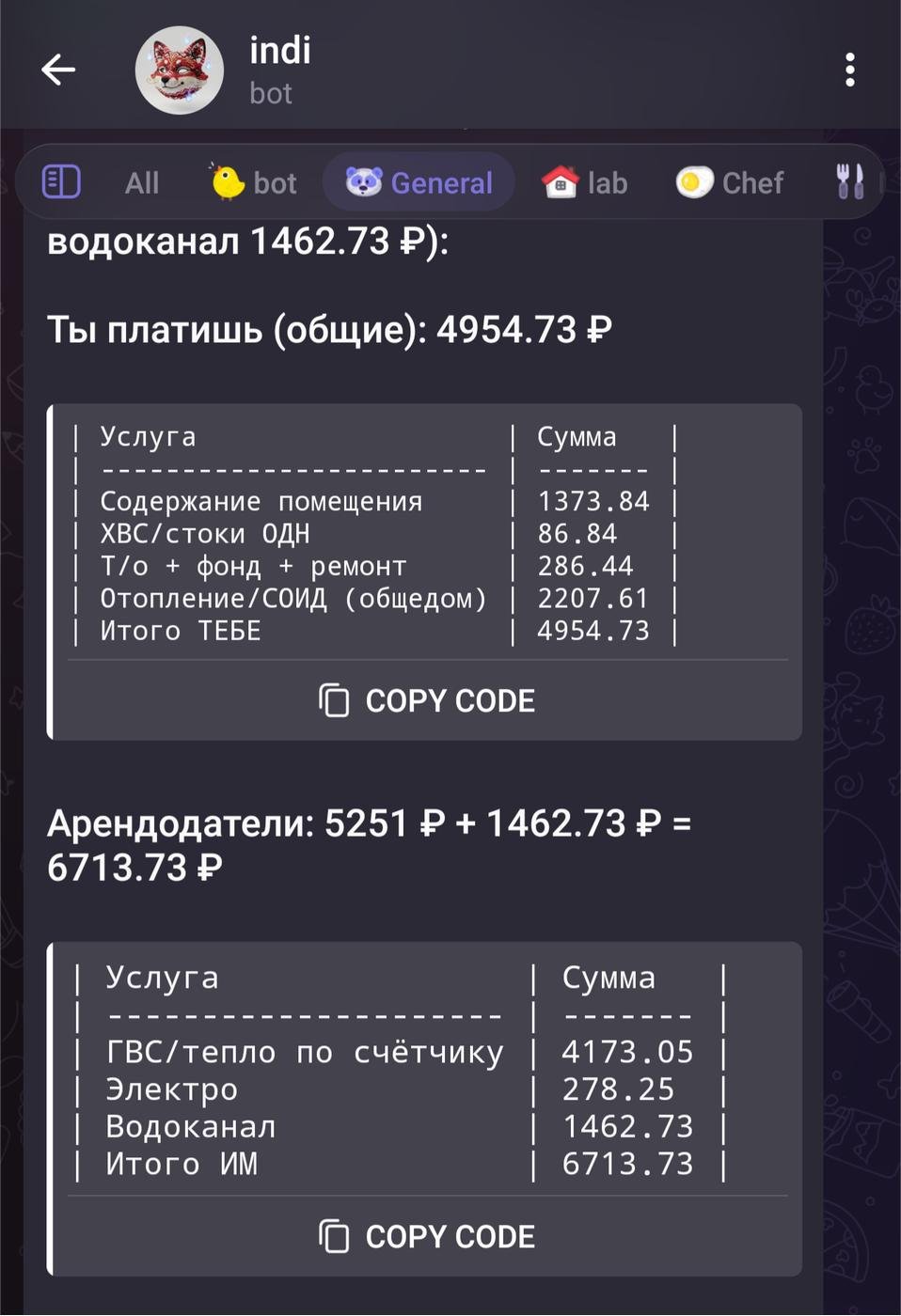Open indi bot profile from avatar

tap(180, 70)
